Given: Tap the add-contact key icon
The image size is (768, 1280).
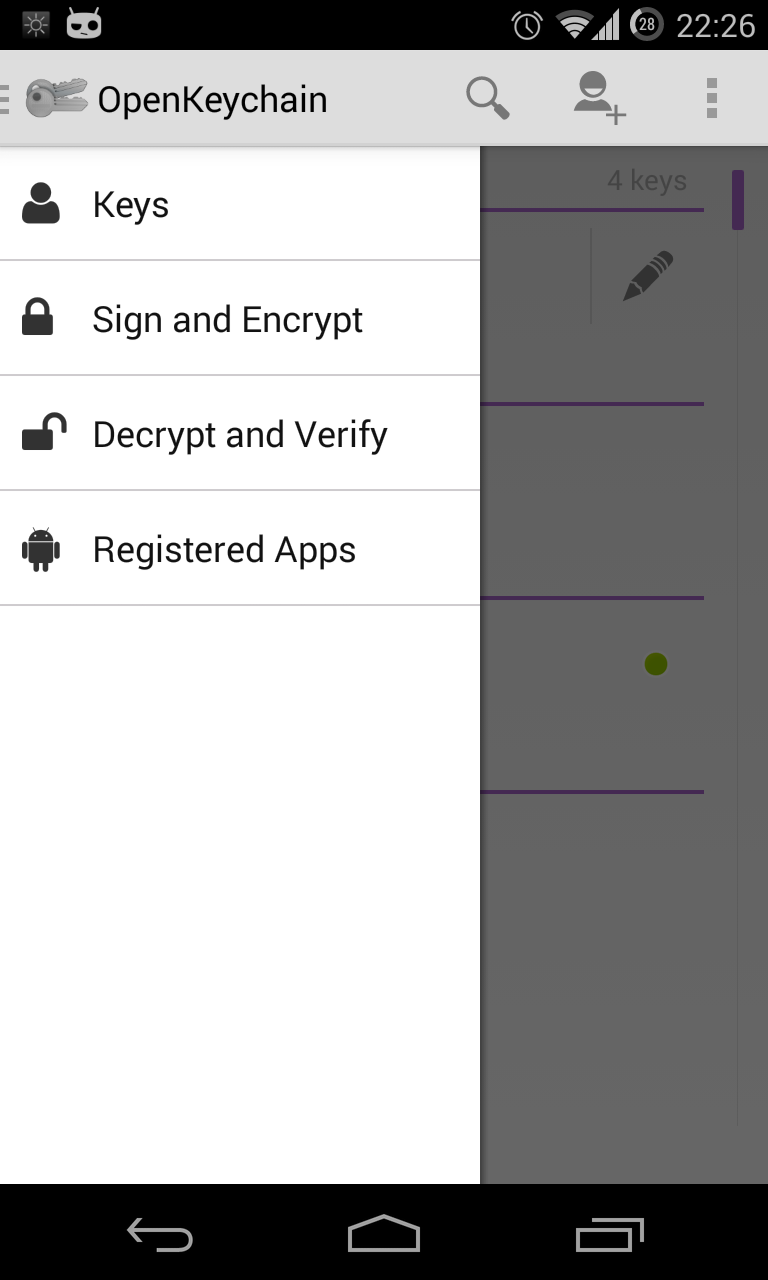Looking at the screenshot, I should [598, 98].
